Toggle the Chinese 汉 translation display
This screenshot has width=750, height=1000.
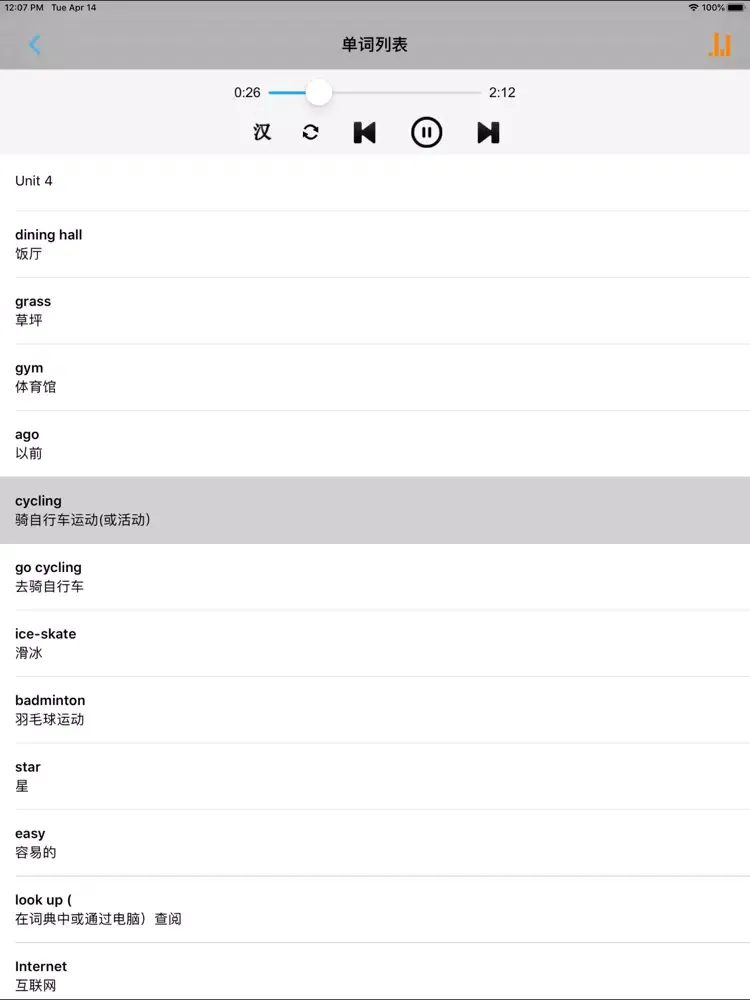coord(262,132)
